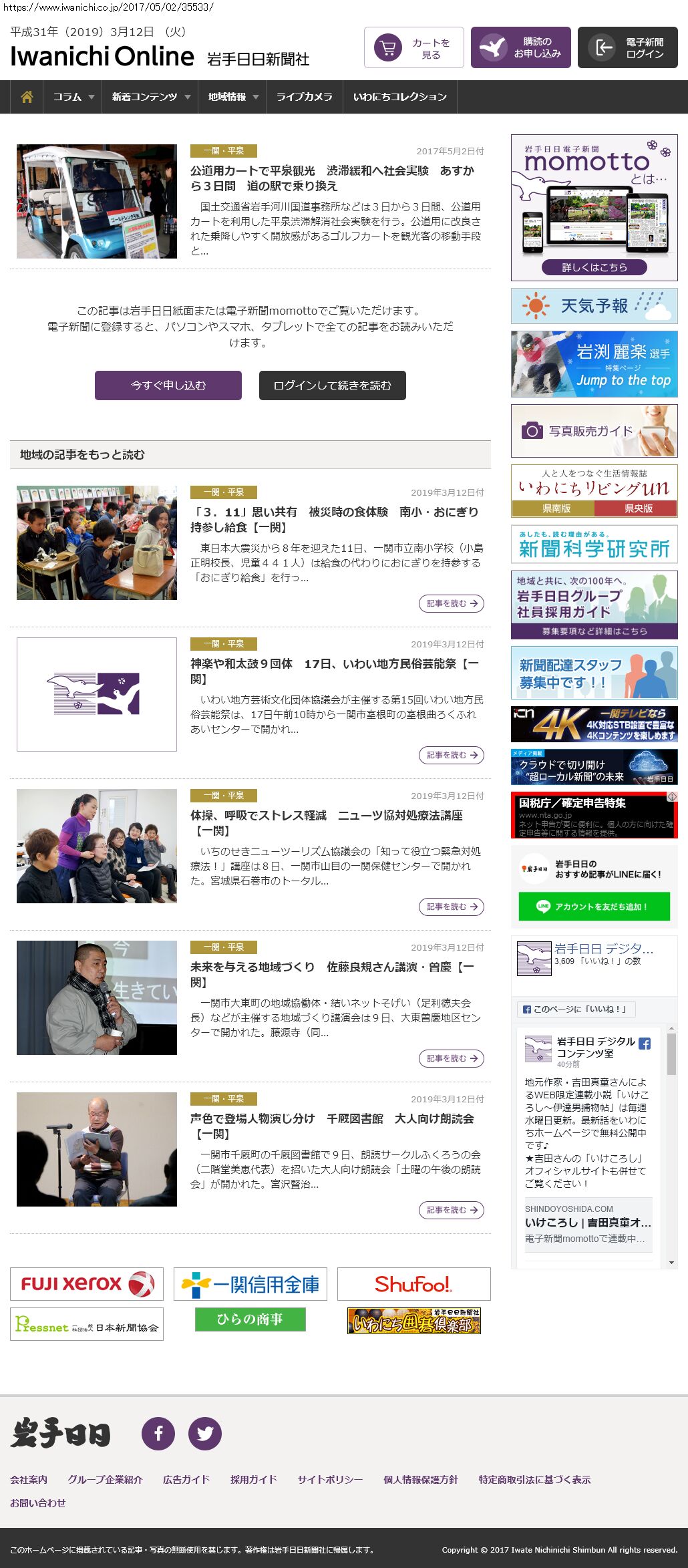Tap 購読のお申し込み subscription button
688x1568 pixels.
520,47
